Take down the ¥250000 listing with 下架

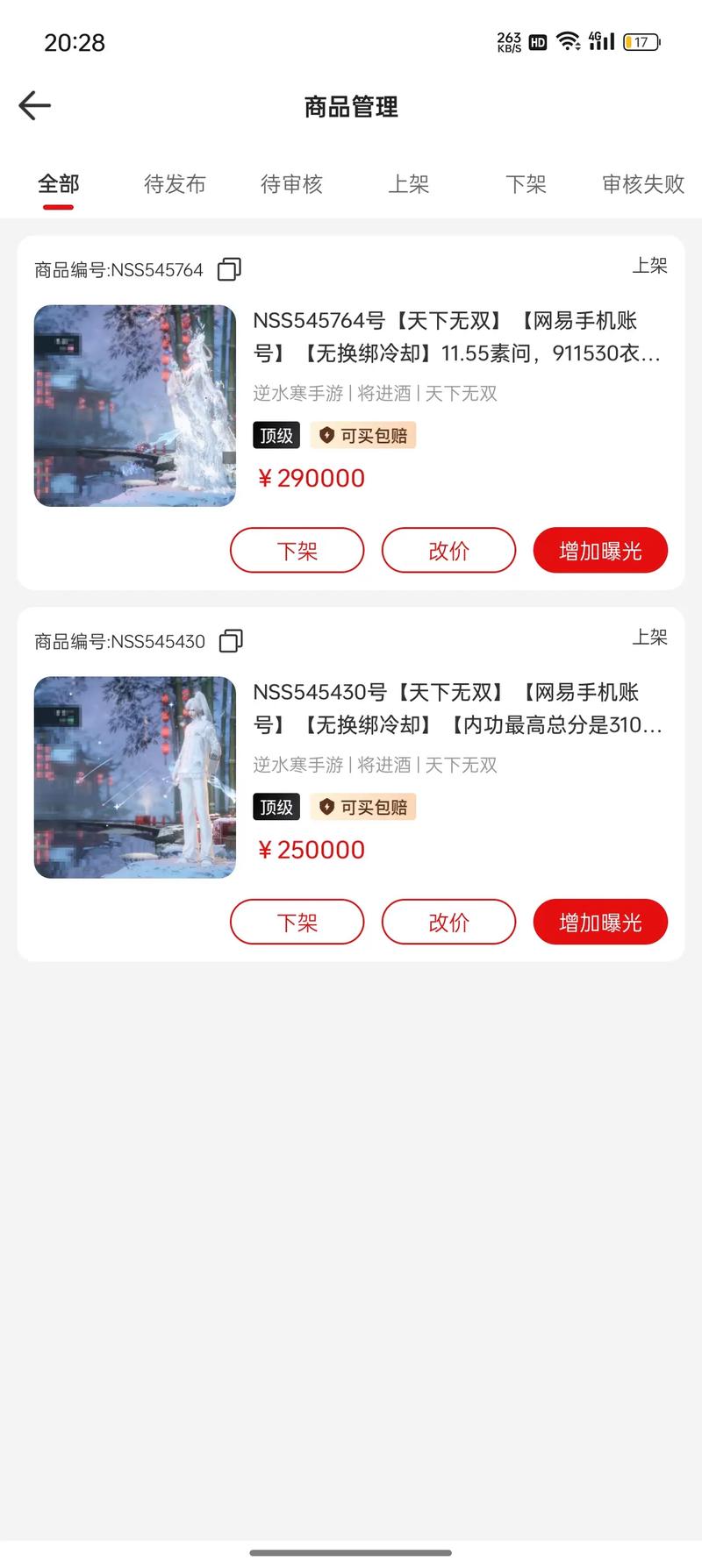click(297, 923)
